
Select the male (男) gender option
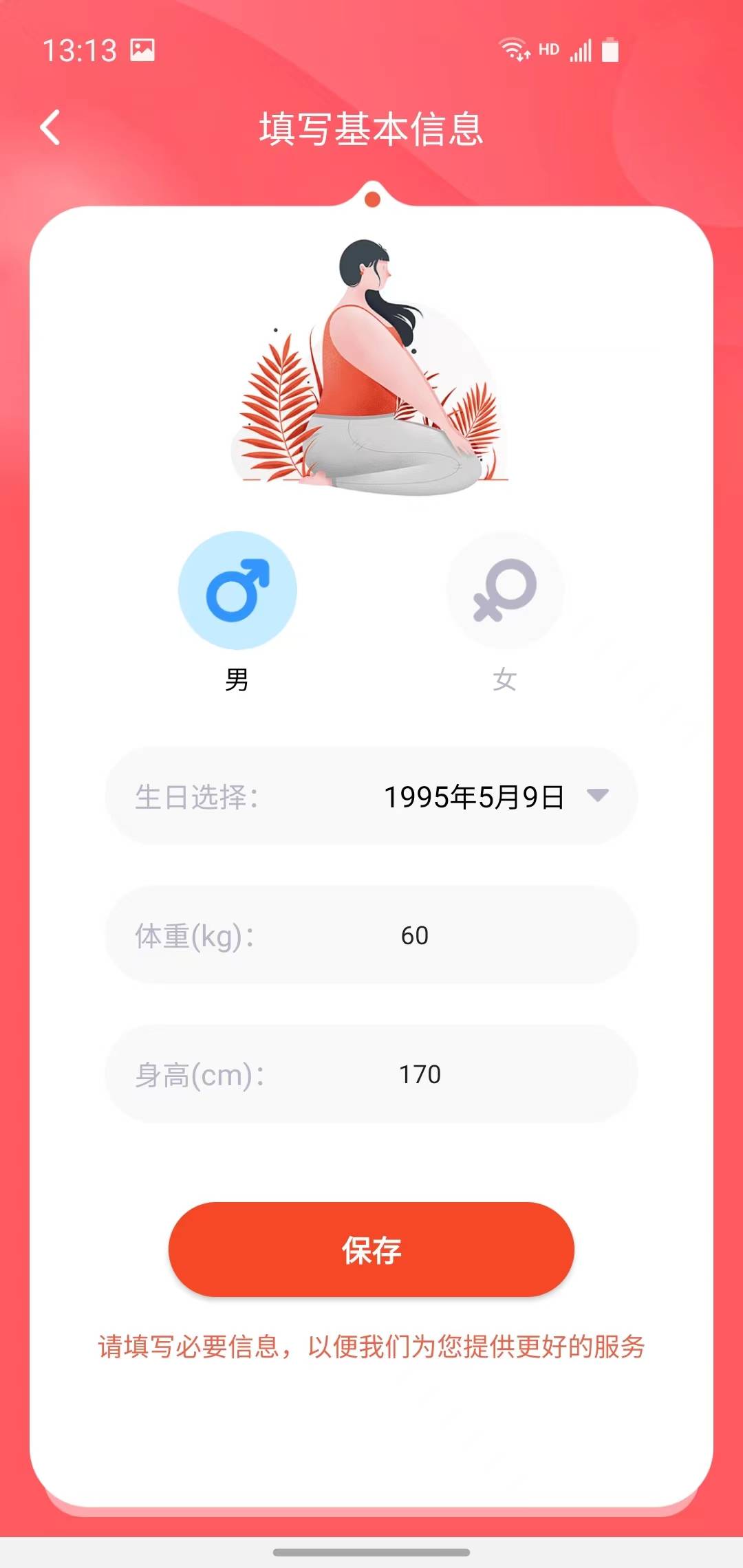pos(237,590)
